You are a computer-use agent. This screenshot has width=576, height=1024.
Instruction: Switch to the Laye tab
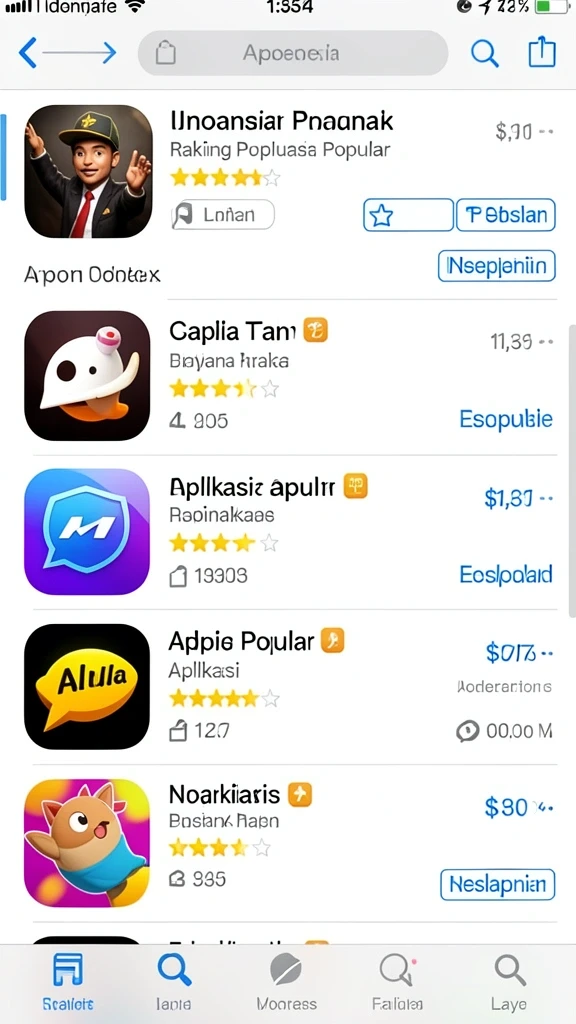pos(509,983)
